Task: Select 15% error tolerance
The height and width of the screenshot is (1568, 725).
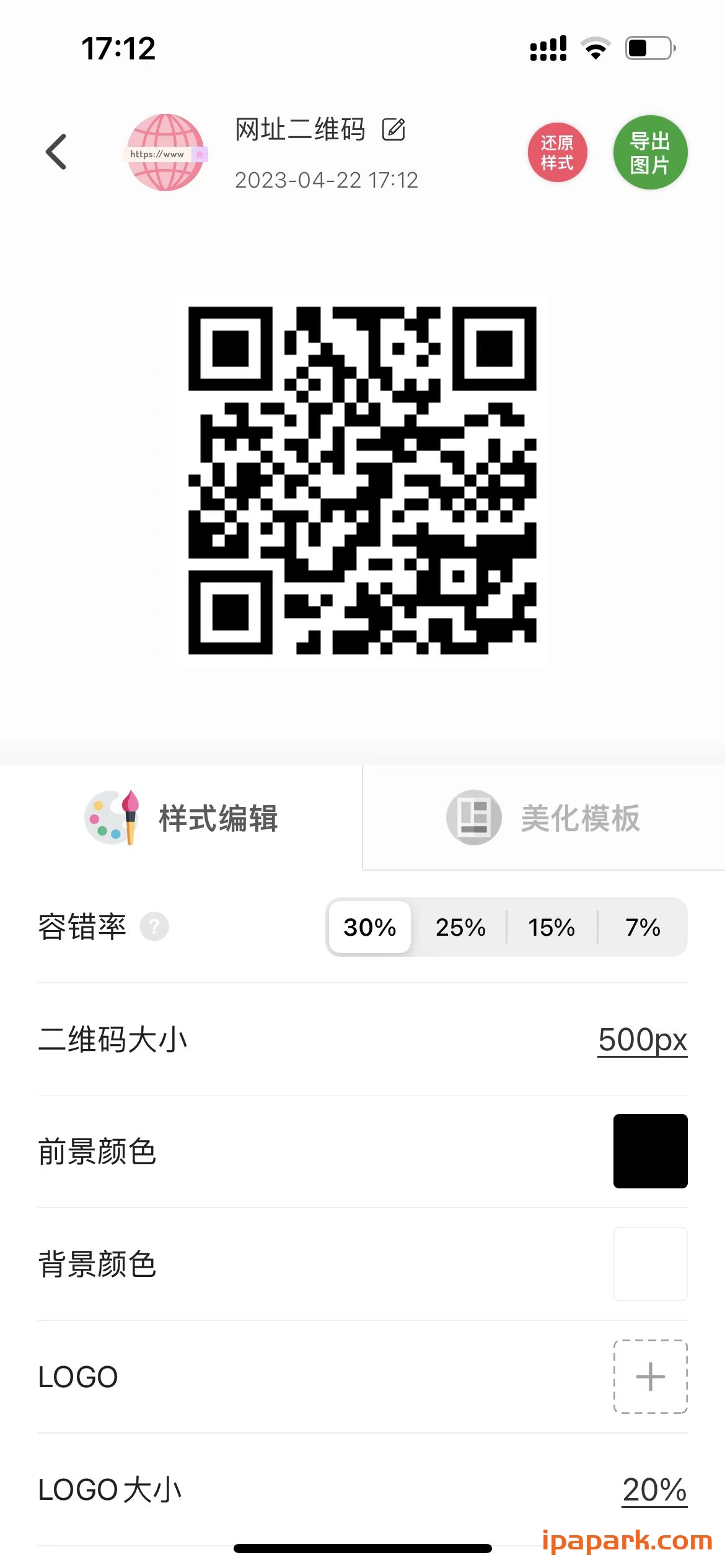Action: 551,926
